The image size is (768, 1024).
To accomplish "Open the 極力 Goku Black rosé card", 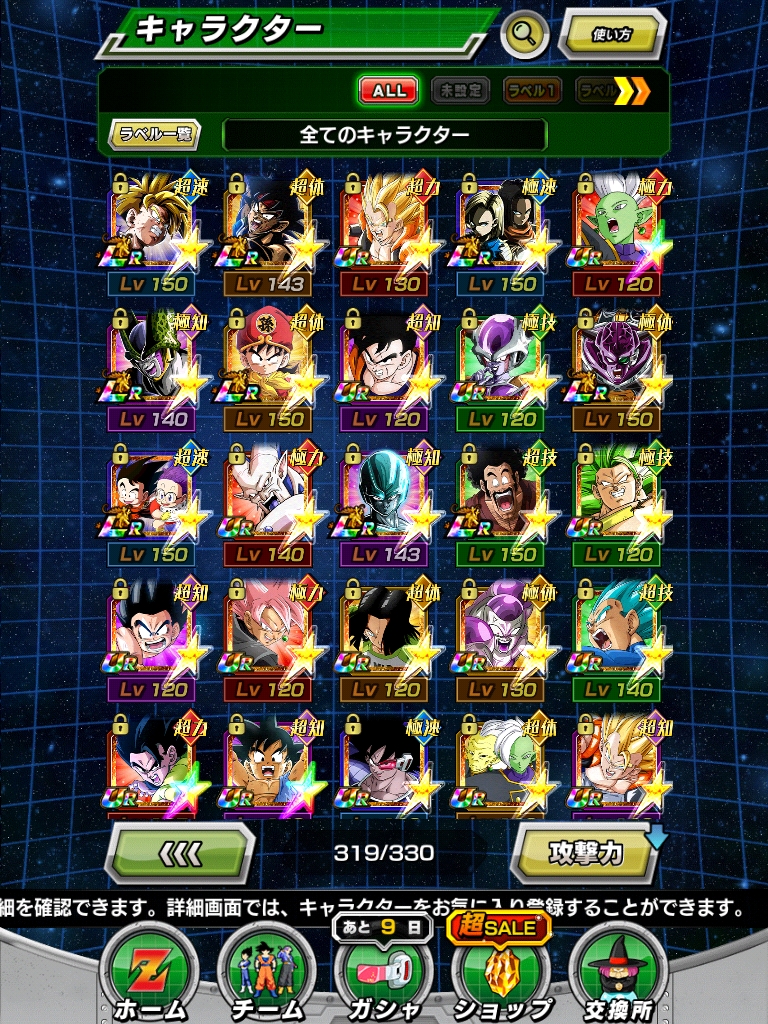I will 269,630.
